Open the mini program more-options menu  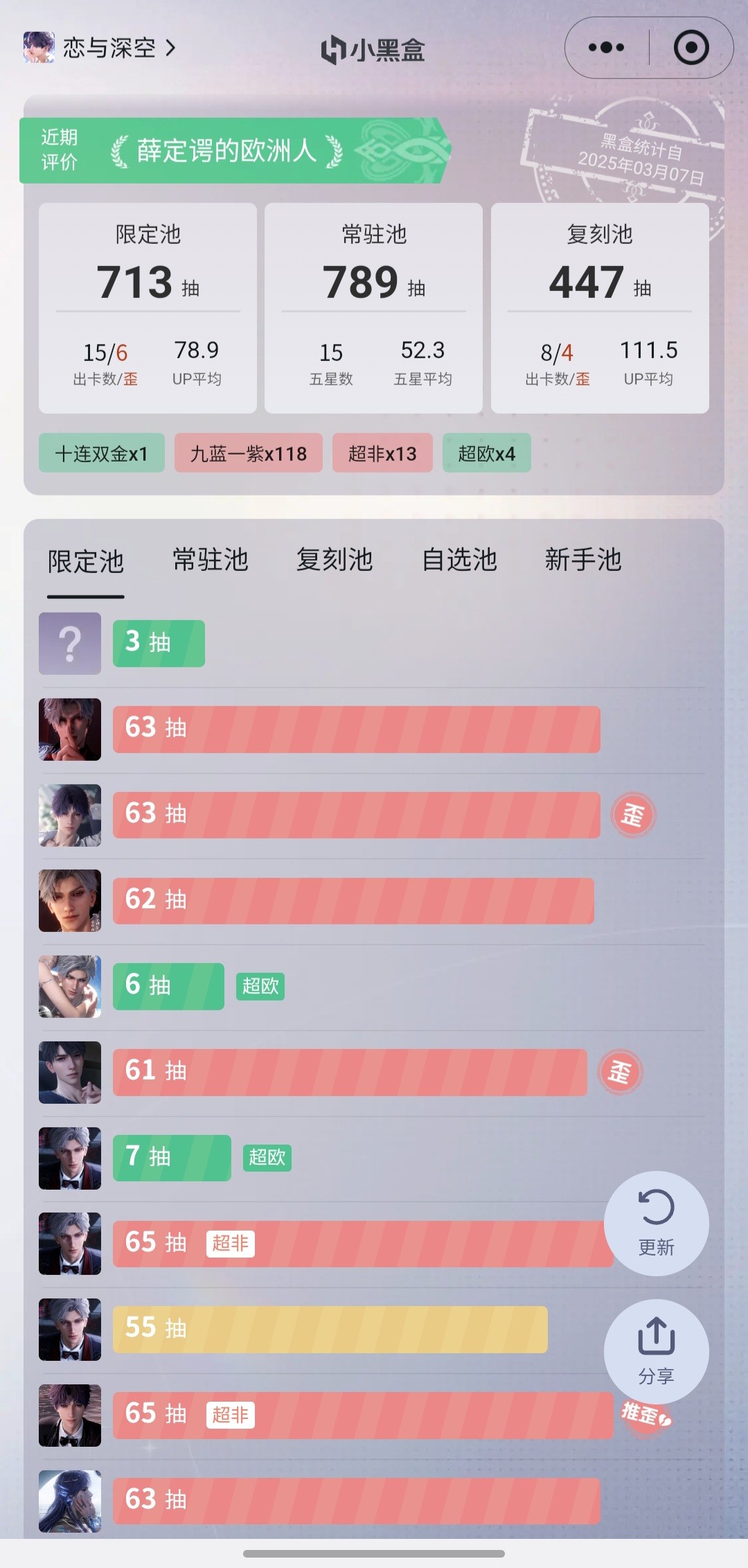(606, 48)
